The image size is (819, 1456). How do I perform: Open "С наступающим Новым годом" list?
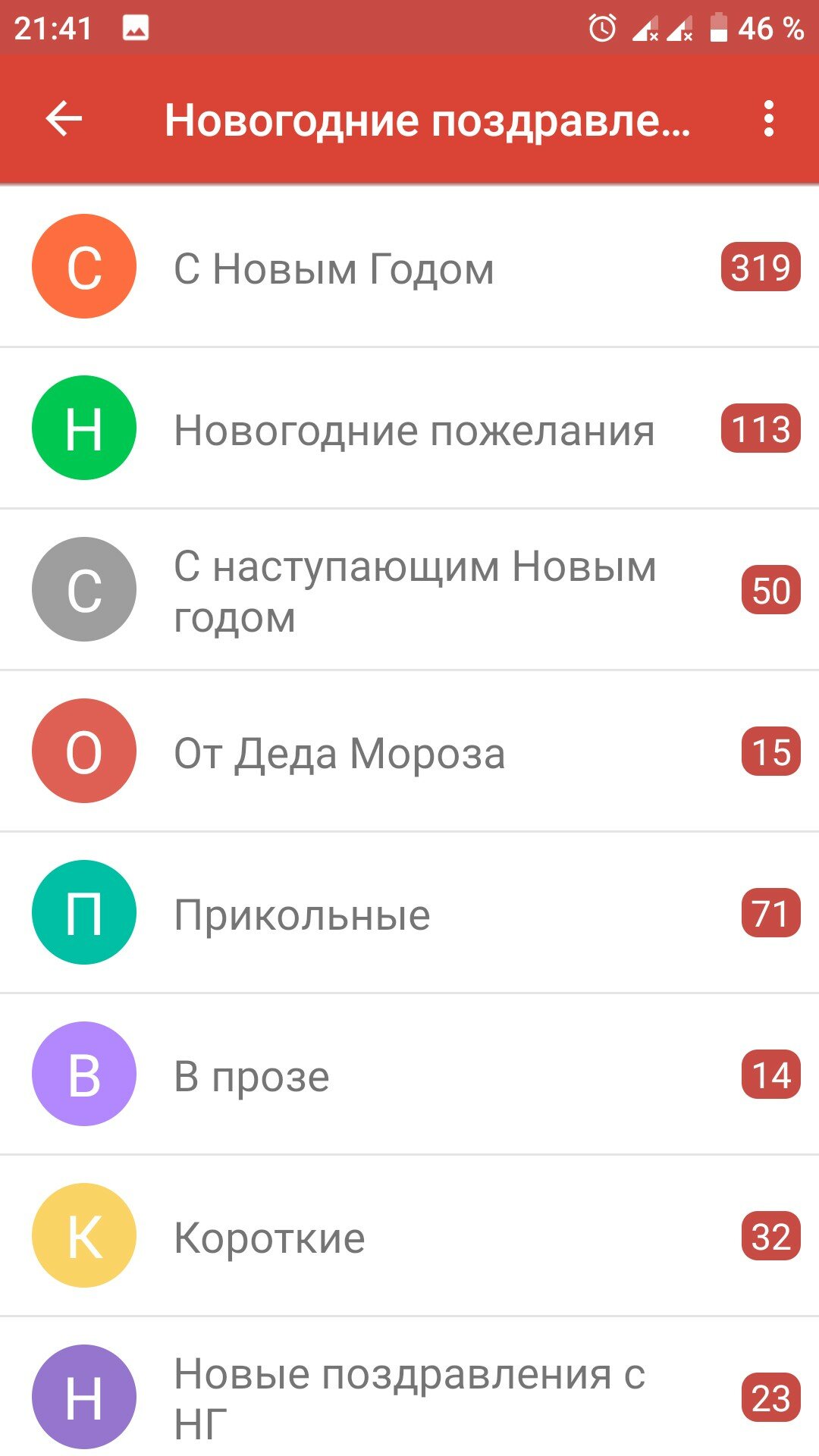click(409, 590)
